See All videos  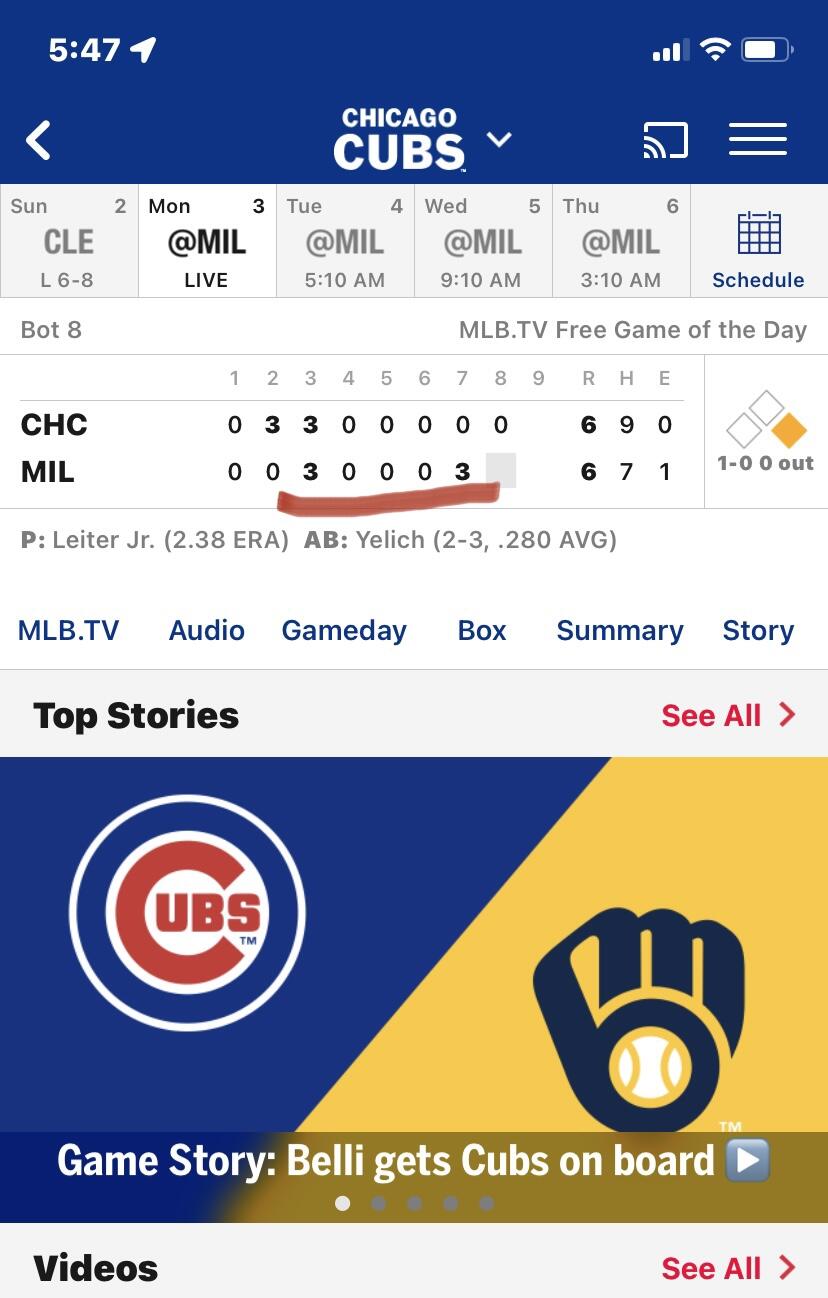[727, 1268]
